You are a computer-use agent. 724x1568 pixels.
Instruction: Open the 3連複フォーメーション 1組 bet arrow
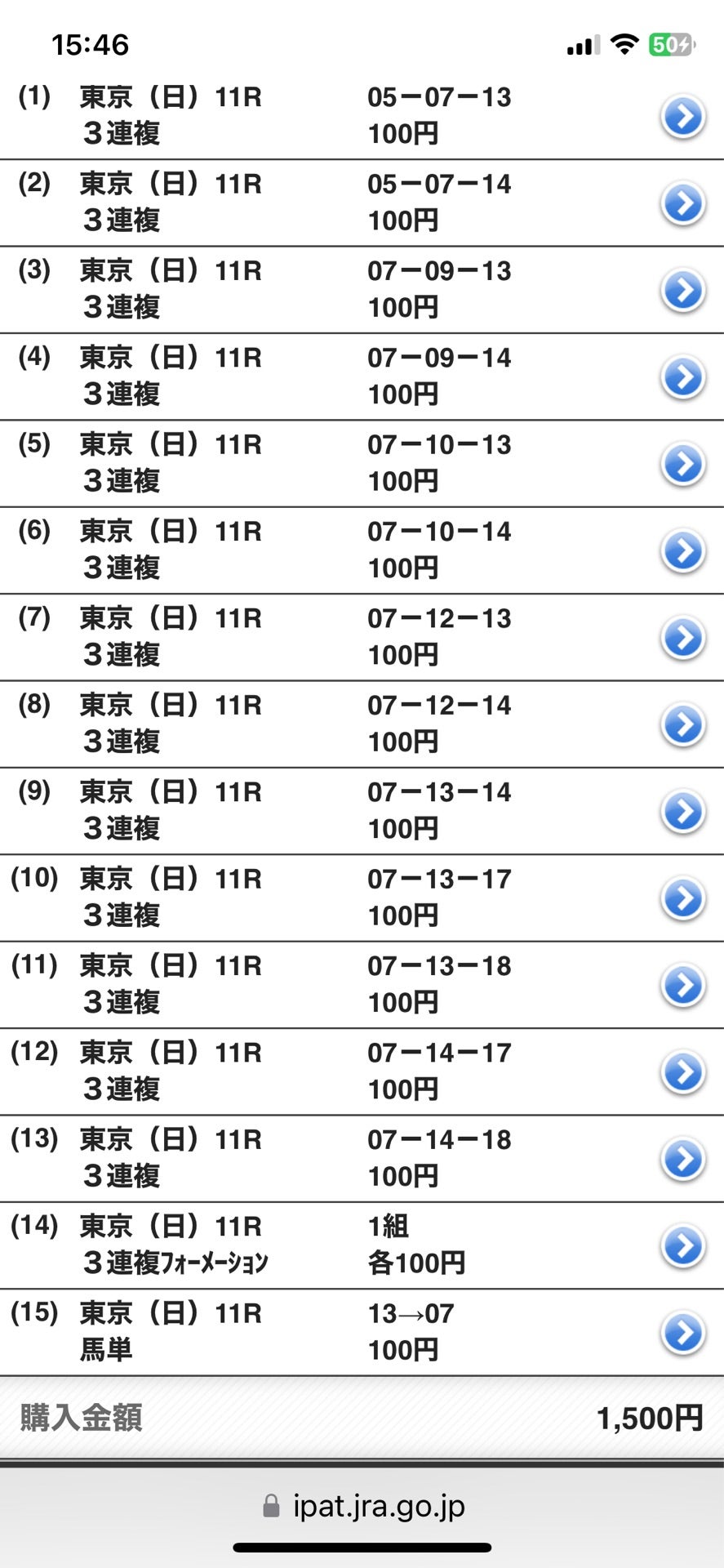tap(682, 1245)
